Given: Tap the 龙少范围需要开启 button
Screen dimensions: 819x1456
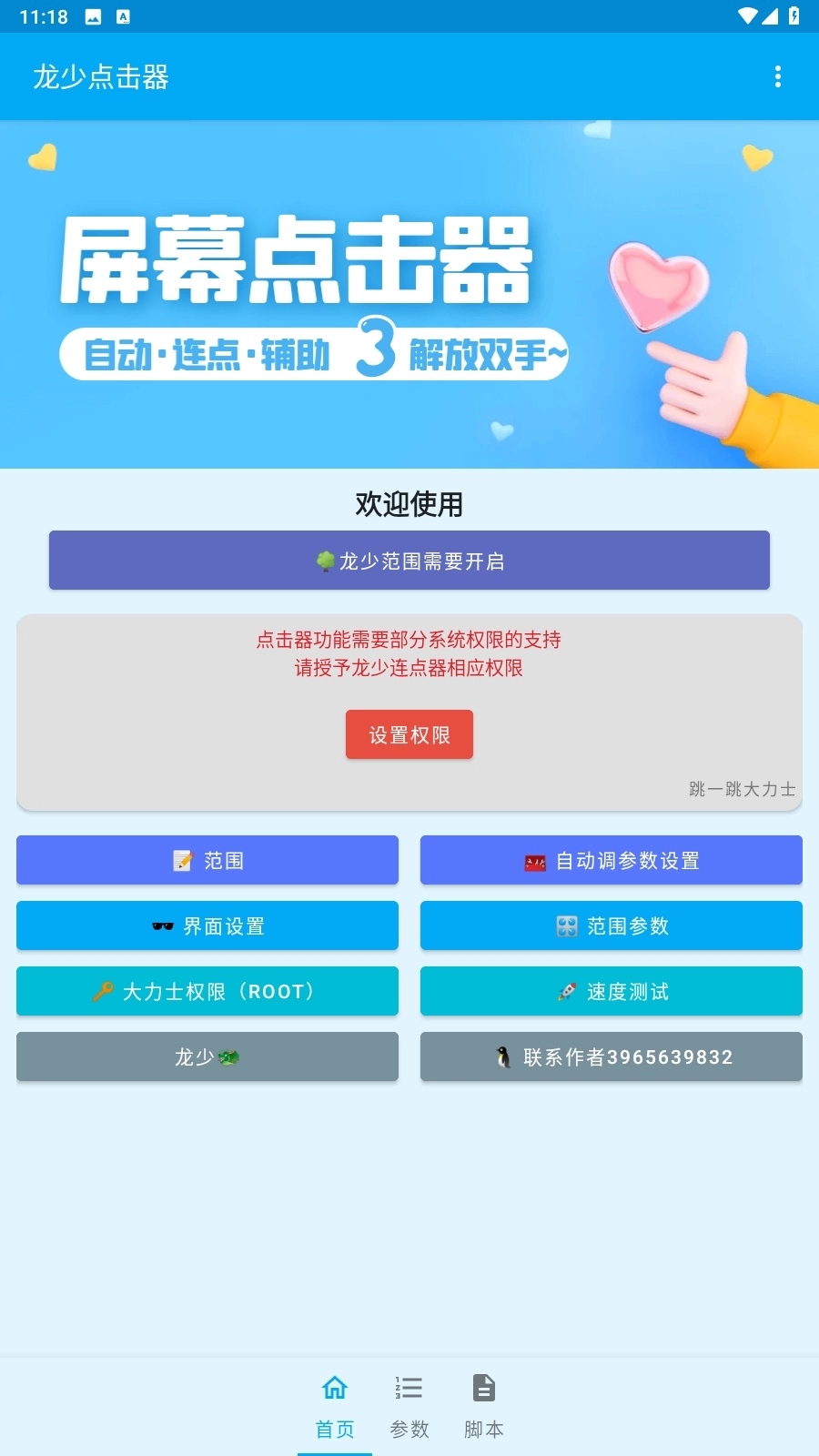Looking at the screenshot, I should pyautogui.click(x=409, y=561).
